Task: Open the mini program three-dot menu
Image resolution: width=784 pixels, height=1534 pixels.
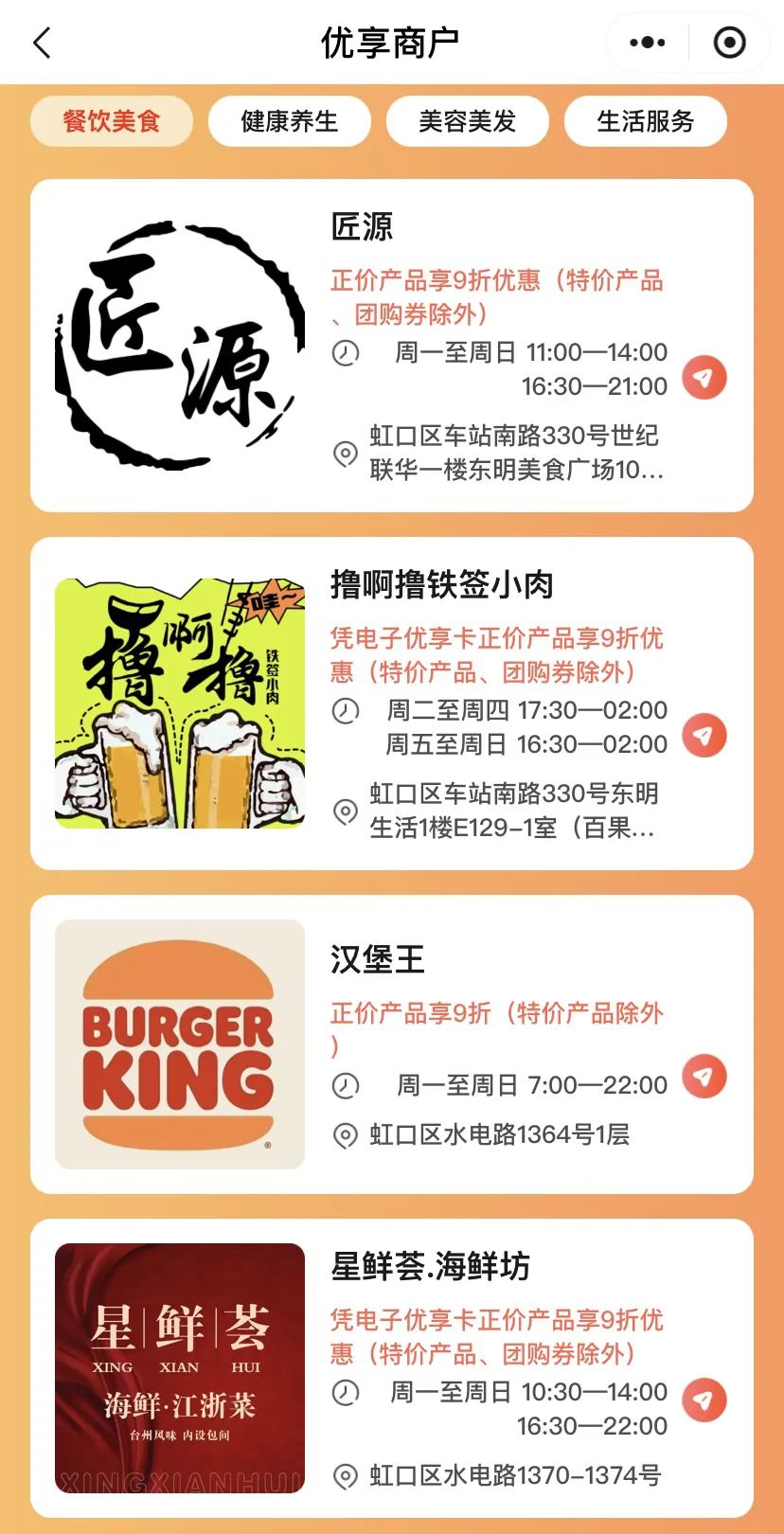Action: coord(648,43)
